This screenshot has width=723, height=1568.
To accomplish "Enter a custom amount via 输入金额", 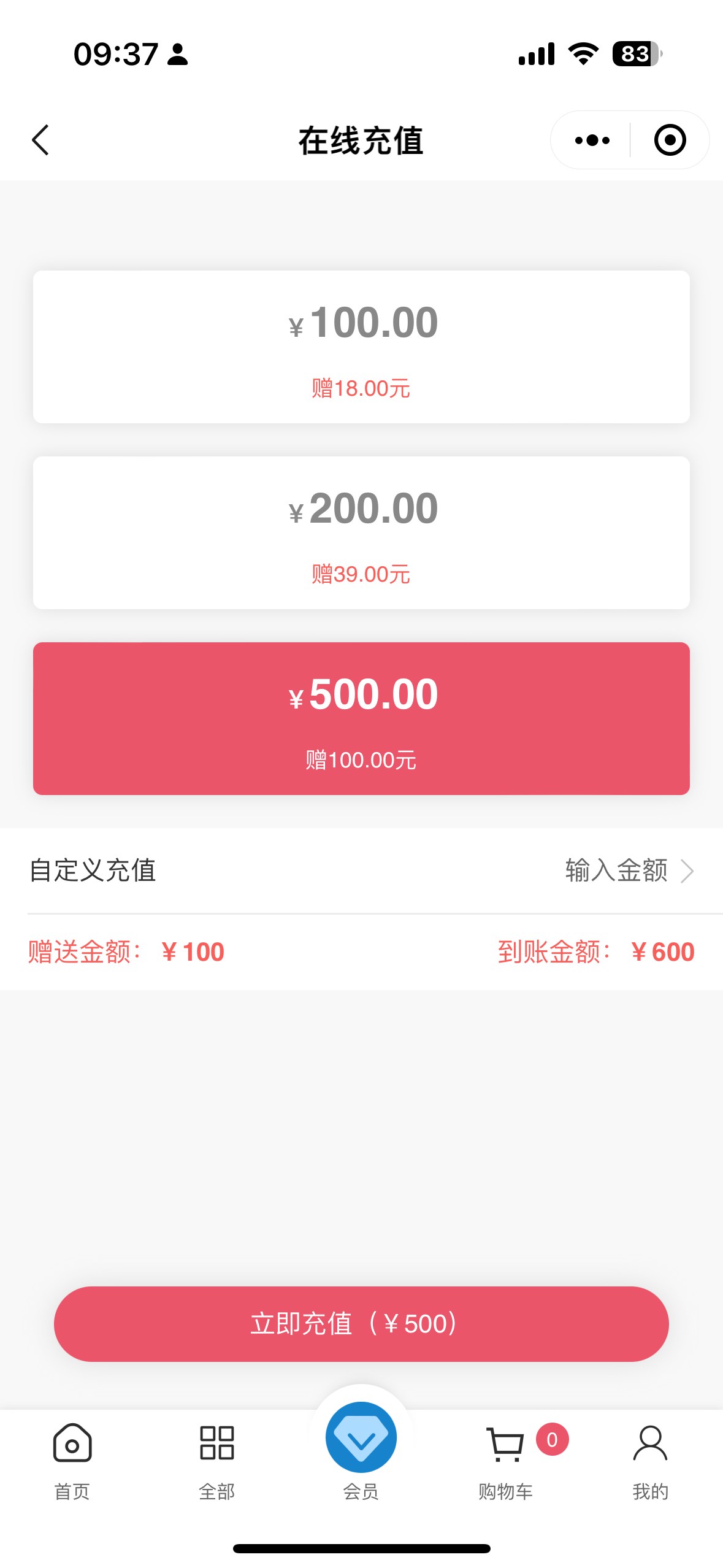I will [628, 870].
